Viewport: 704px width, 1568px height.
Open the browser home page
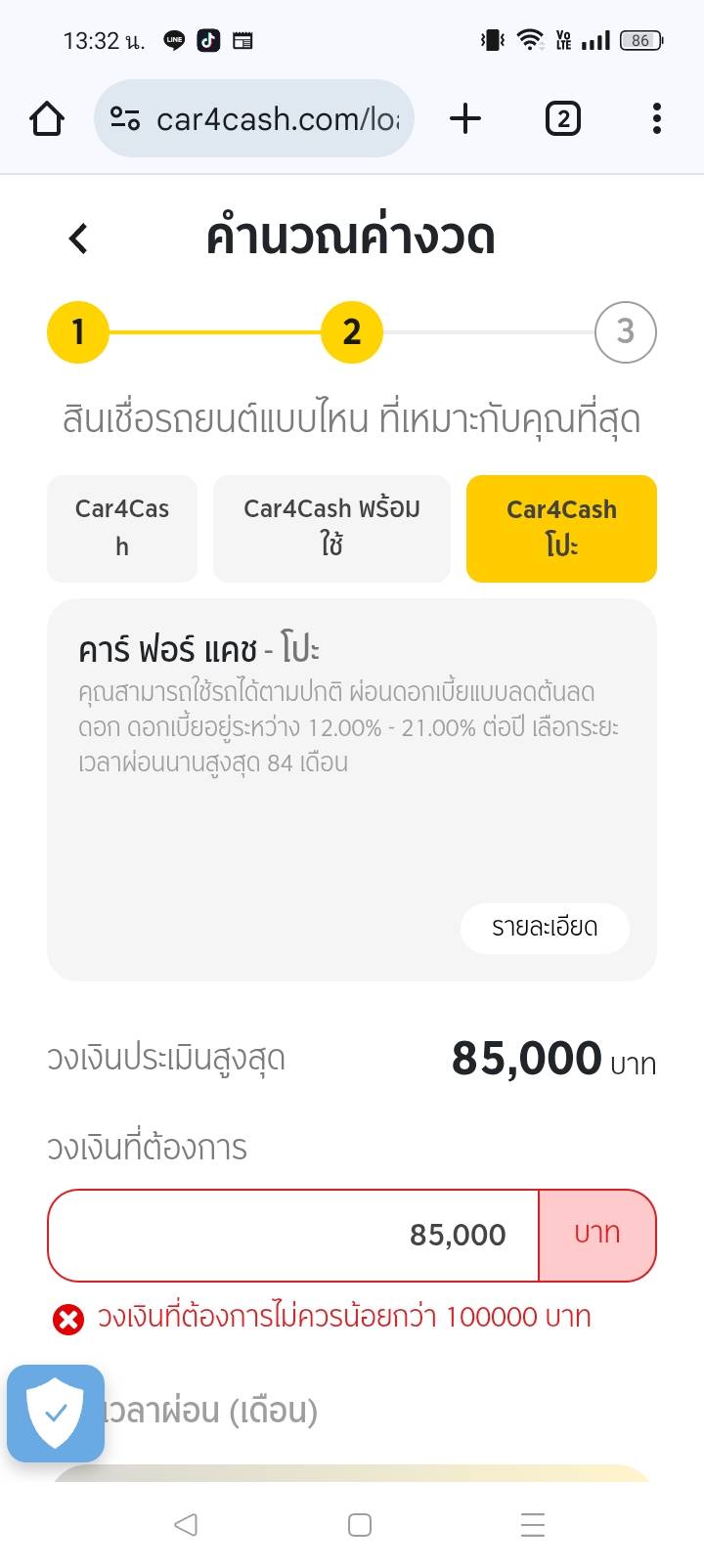pyautogui.click(x=47, y=119)
